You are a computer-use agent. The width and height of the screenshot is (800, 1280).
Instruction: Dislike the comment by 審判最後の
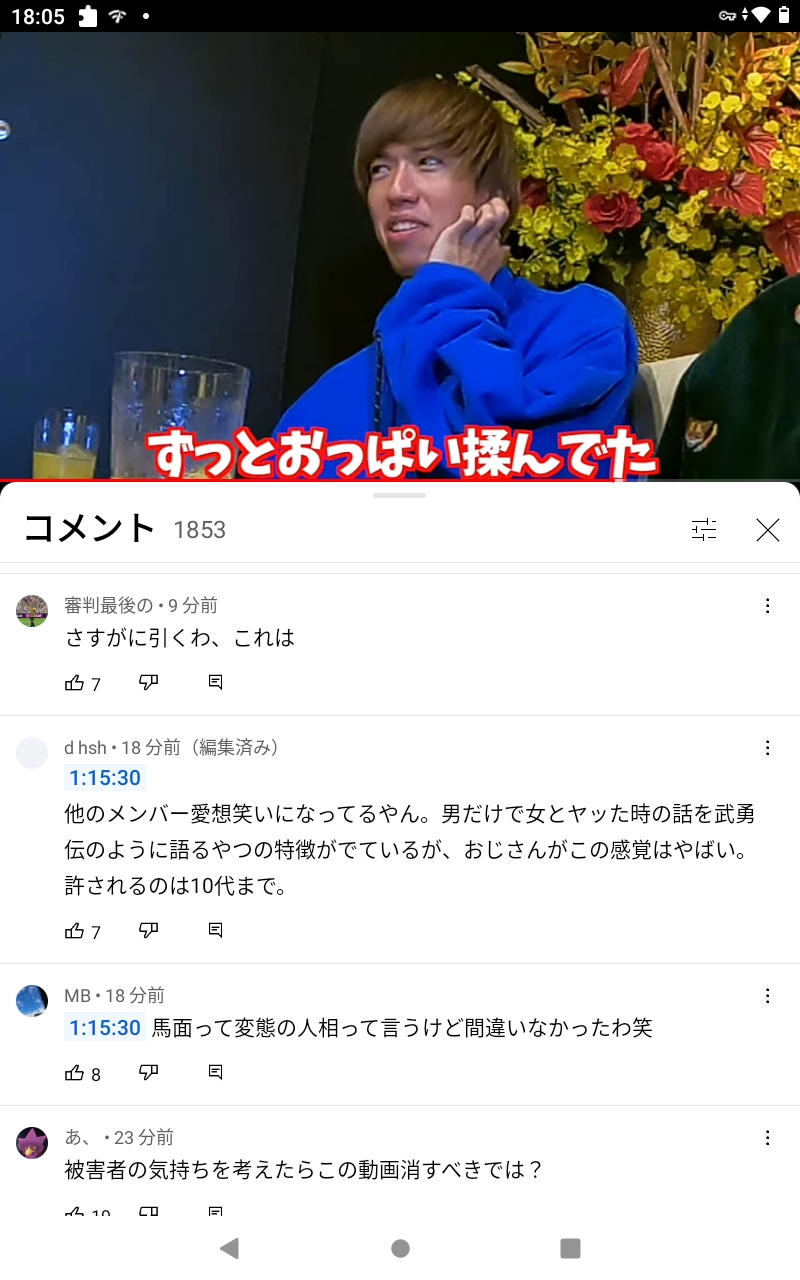tap(148, 683)
